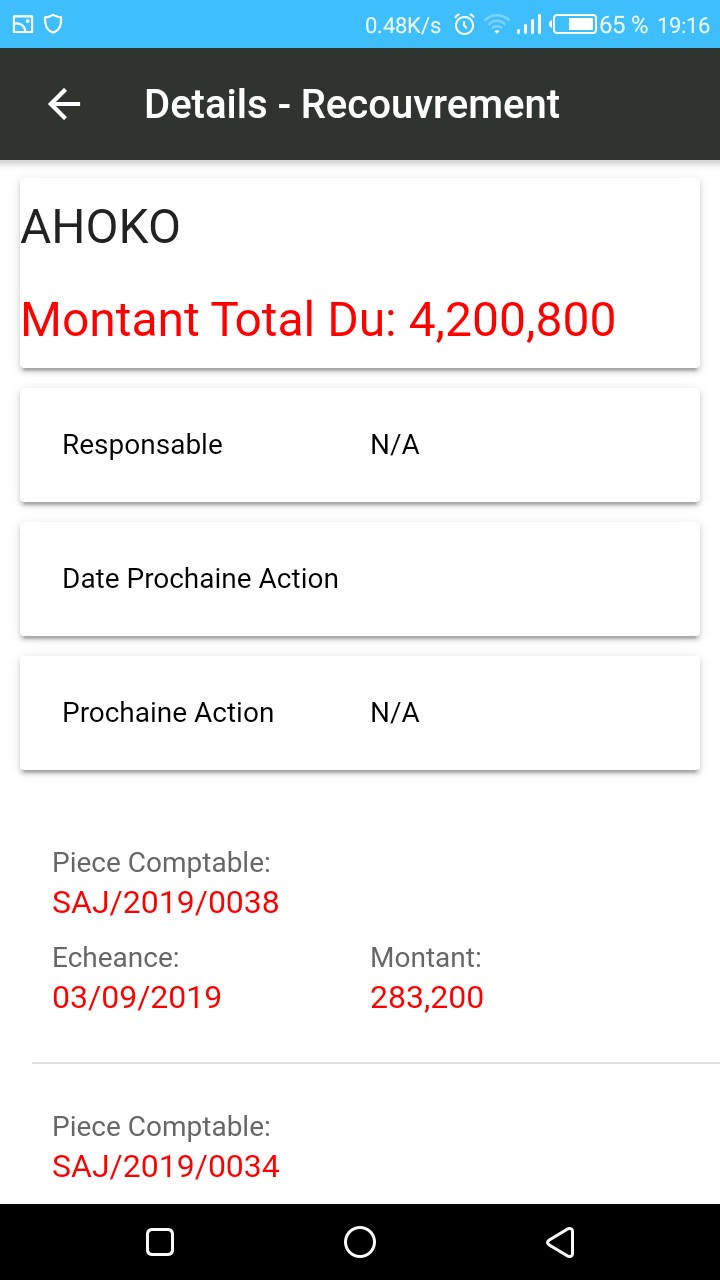Select the Prochaine Action card
Screen dimensions: 720x1280
point(360,712)
